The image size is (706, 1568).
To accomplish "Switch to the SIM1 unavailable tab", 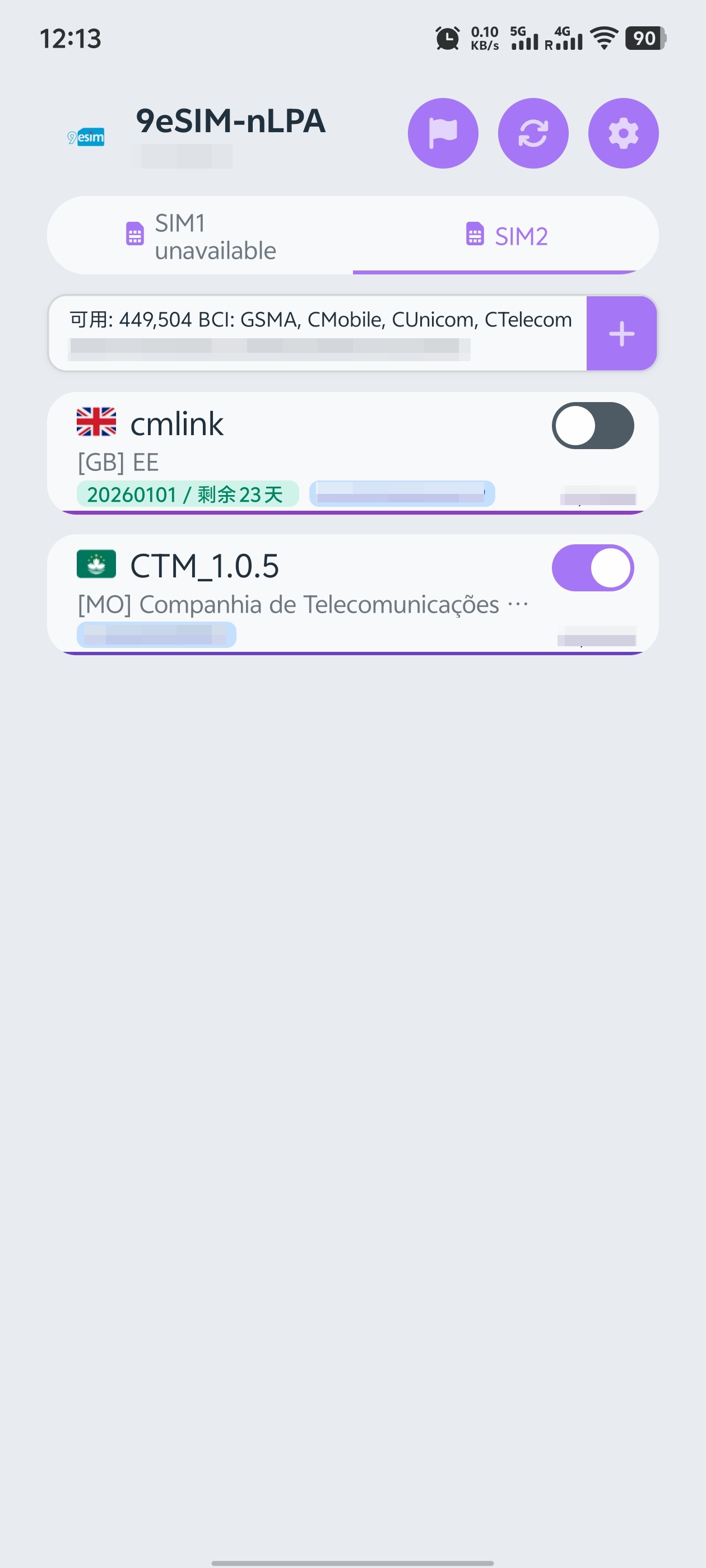I will tap(201, 236).
